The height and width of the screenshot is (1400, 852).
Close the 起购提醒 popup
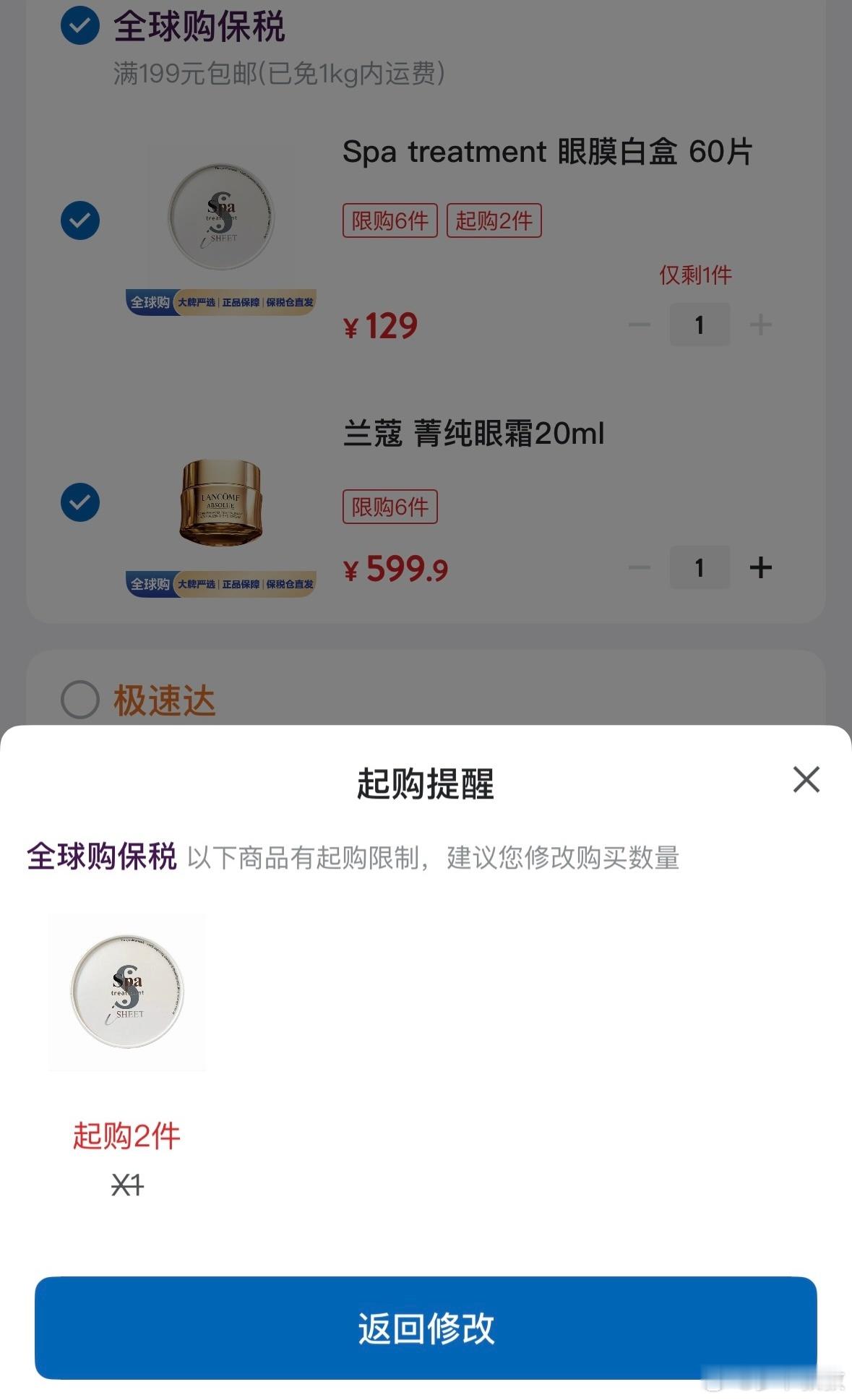(x=804, y=781)
